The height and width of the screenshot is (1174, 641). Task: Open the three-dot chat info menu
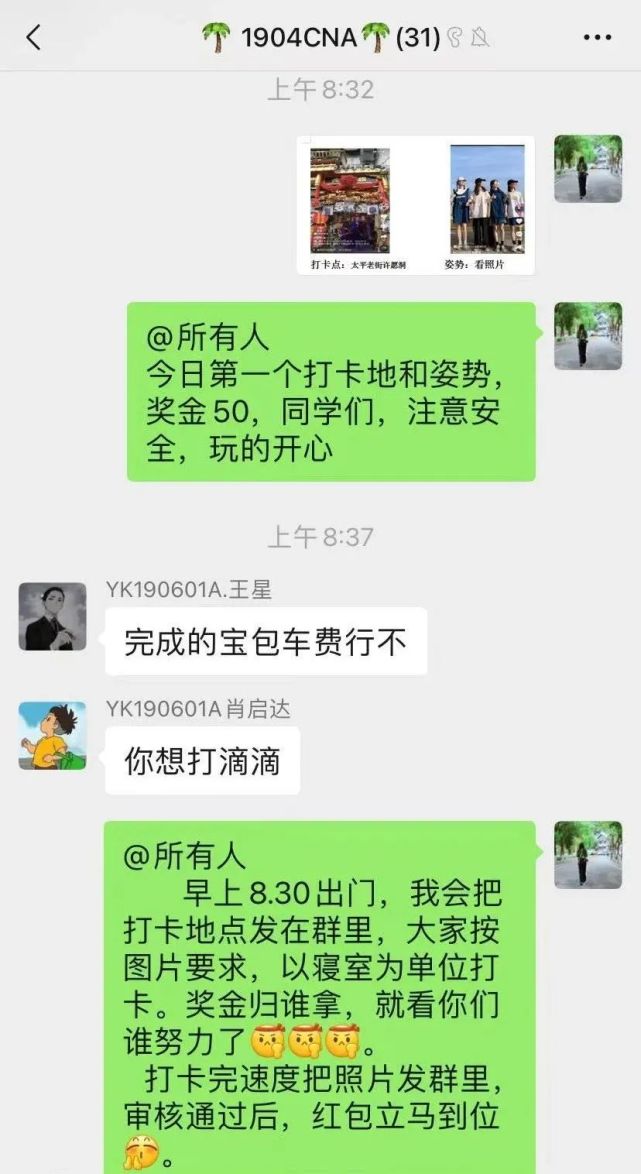[x=597, y=37]
